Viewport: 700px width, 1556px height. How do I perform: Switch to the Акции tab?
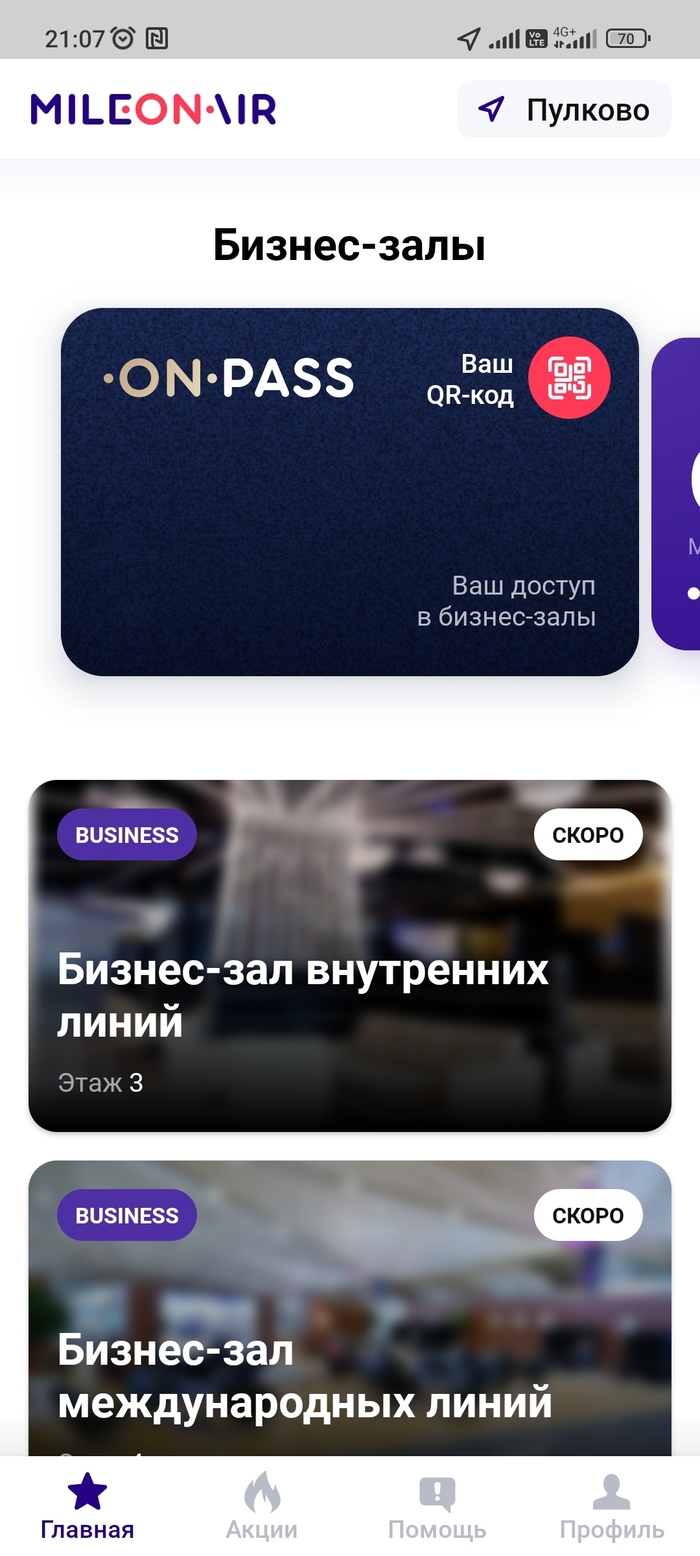[x=262, y=1506]
